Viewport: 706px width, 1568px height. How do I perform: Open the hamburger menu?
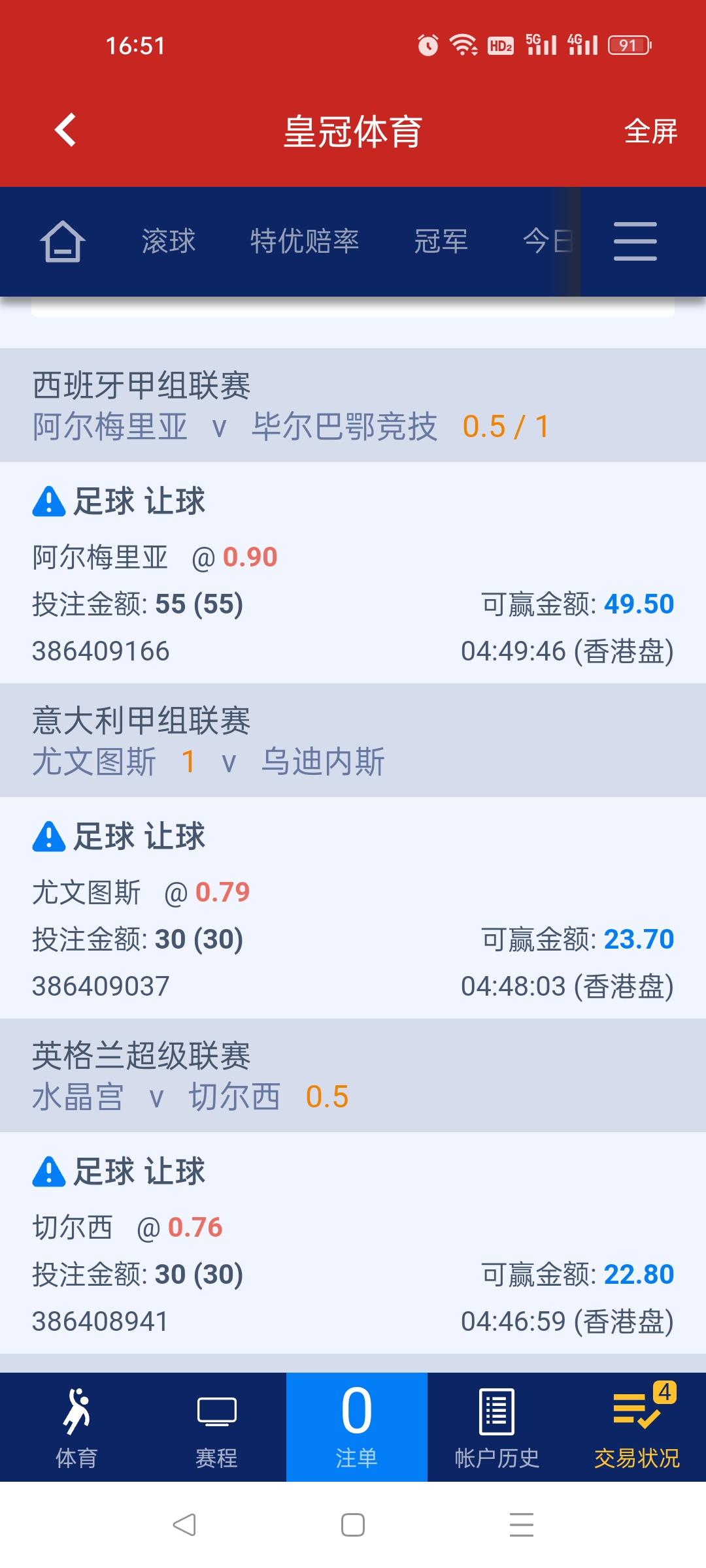click(635, 241)
